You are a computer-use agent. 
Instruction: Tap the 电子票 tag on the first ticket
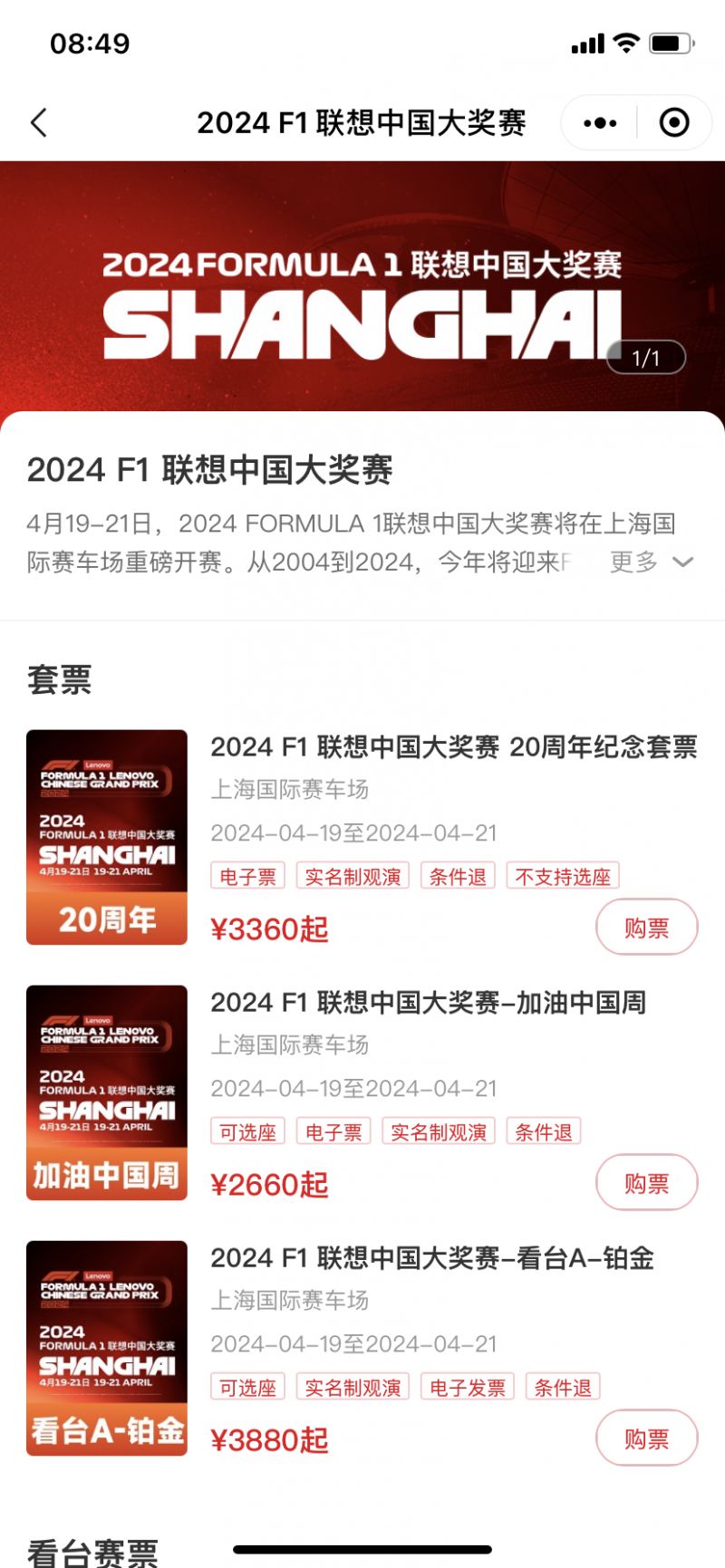(247, 875)
